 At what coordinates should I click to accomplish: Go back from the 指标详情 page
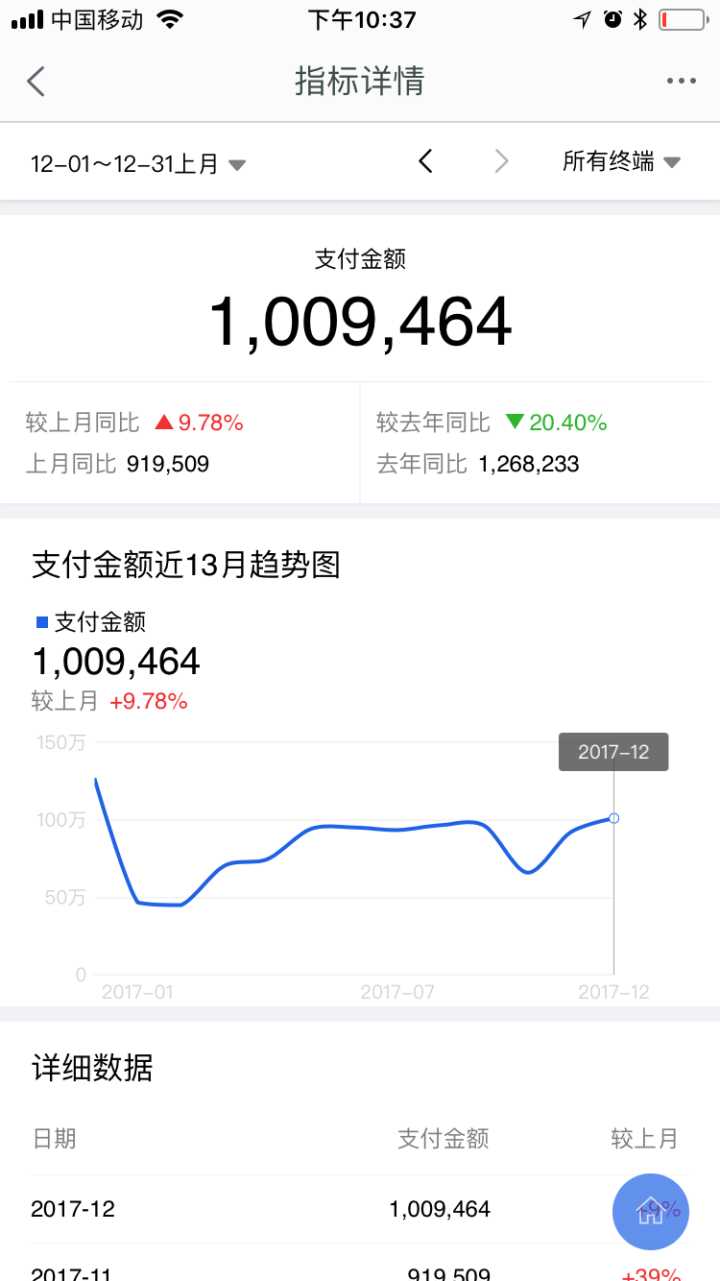[36, 81]
